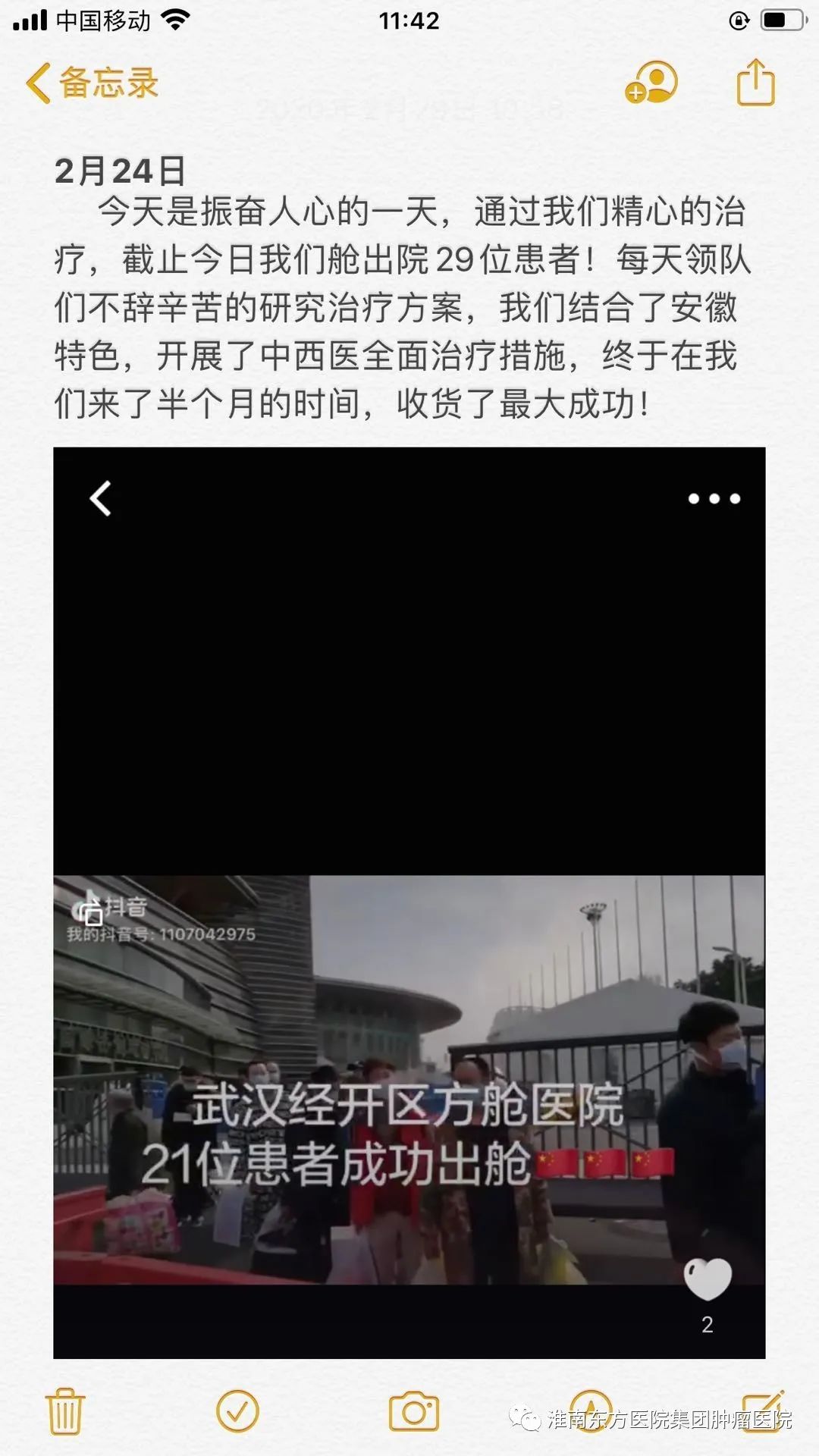The image size is (819, 1456).
Task: Insert a checklist with the checkmark icon
Action: [237, 1411]
